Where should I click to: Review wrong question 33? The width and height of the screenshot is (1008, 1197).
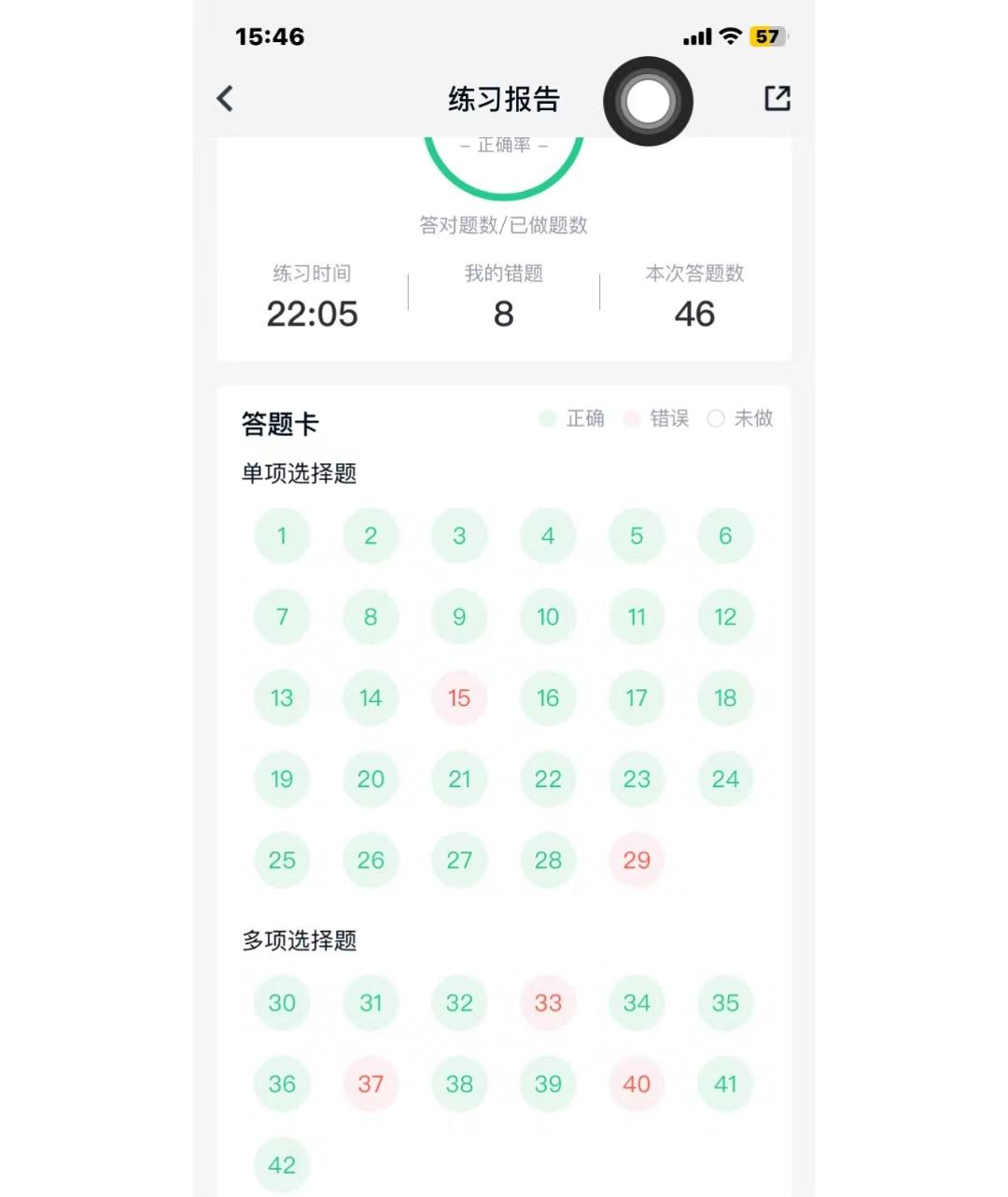point(548,1003)
